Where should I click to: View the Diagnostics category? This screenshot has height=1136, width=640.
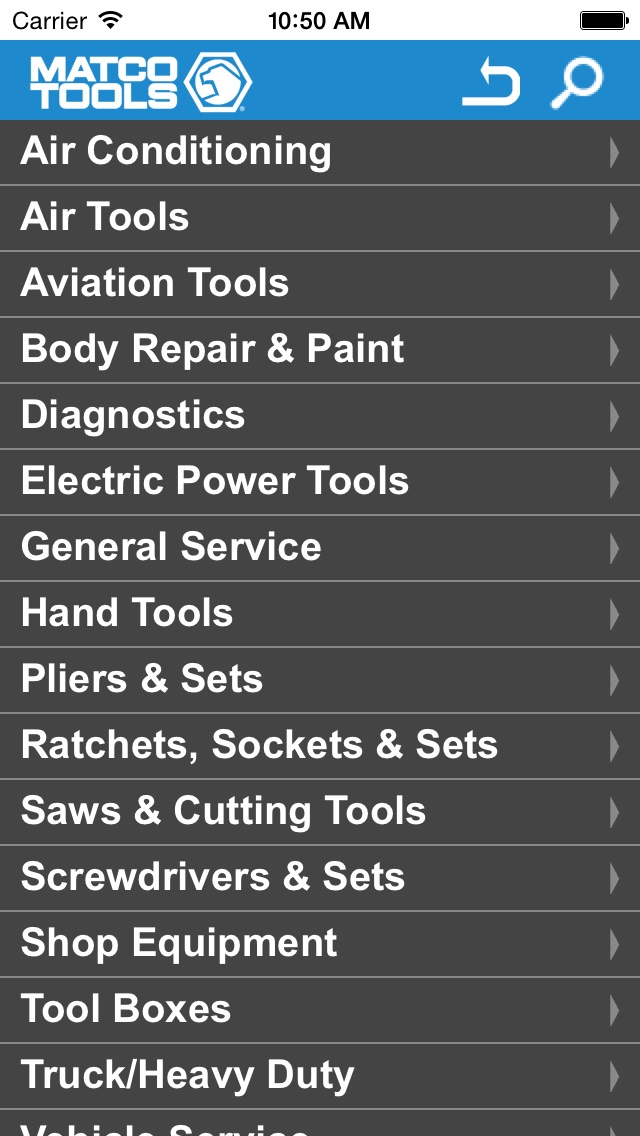320,416
